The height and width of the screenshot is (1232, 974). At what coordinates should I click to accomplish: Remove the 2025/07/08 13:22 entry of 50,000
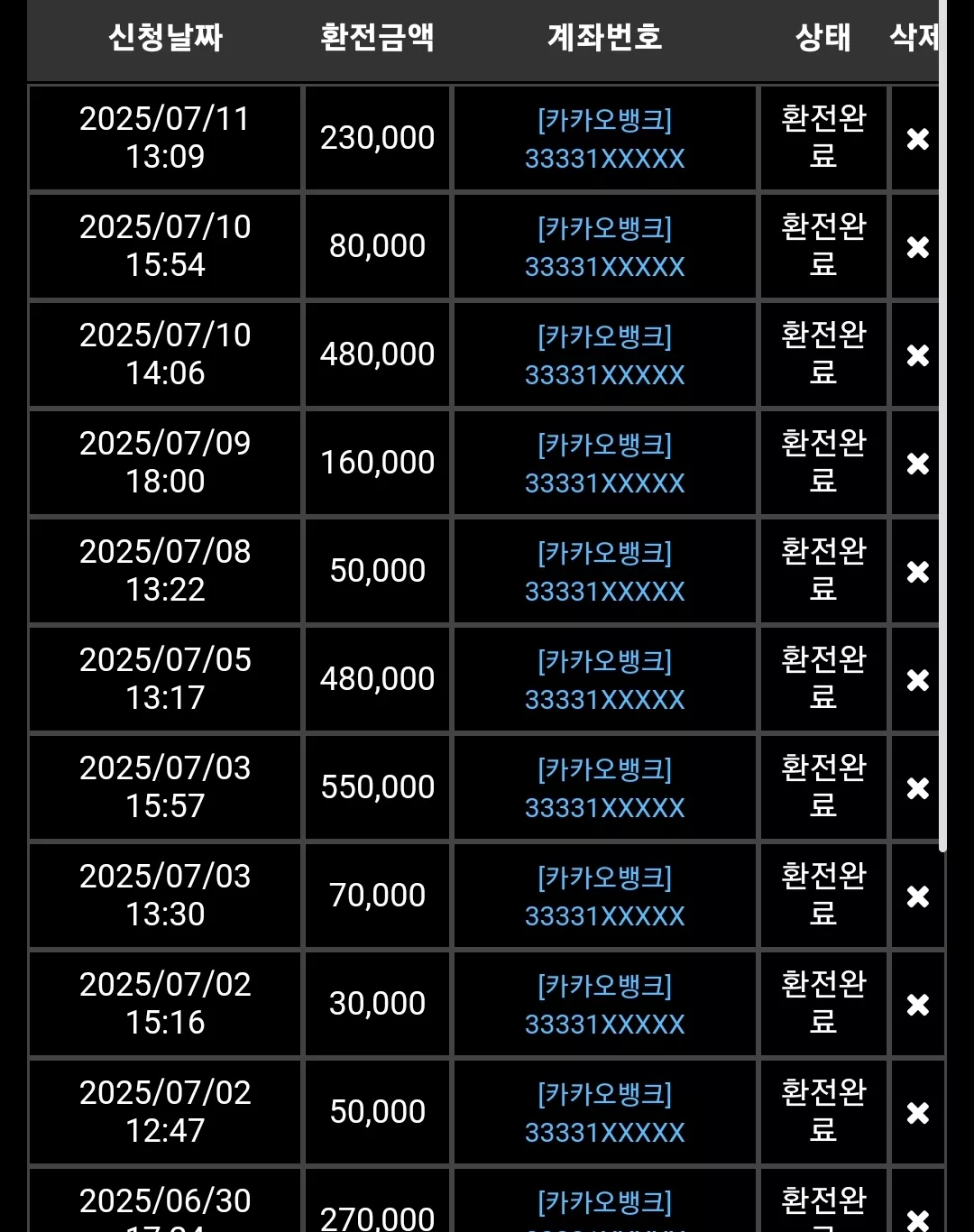(918, 572)
